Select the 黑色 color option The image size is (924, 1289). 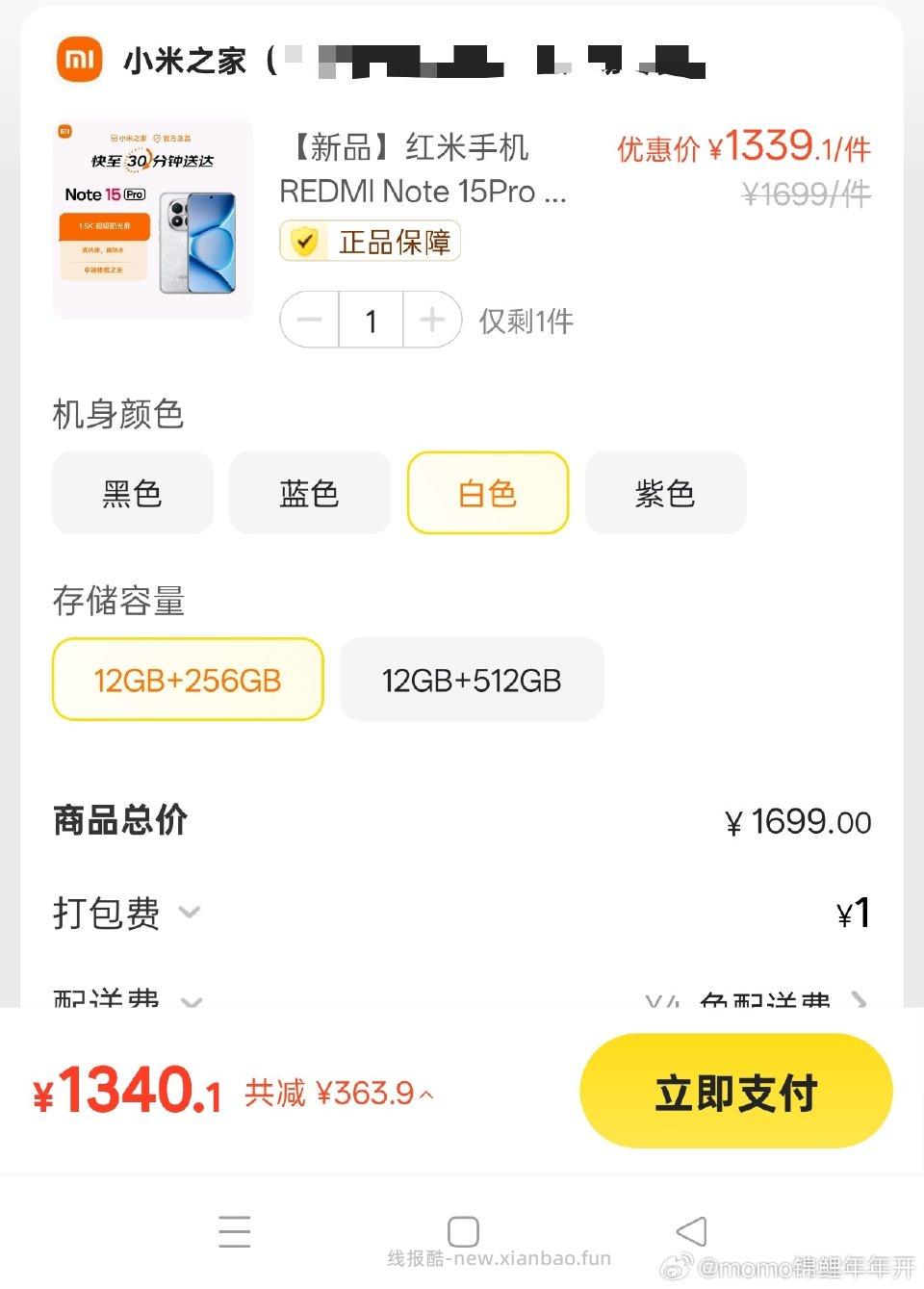point(132,493)
